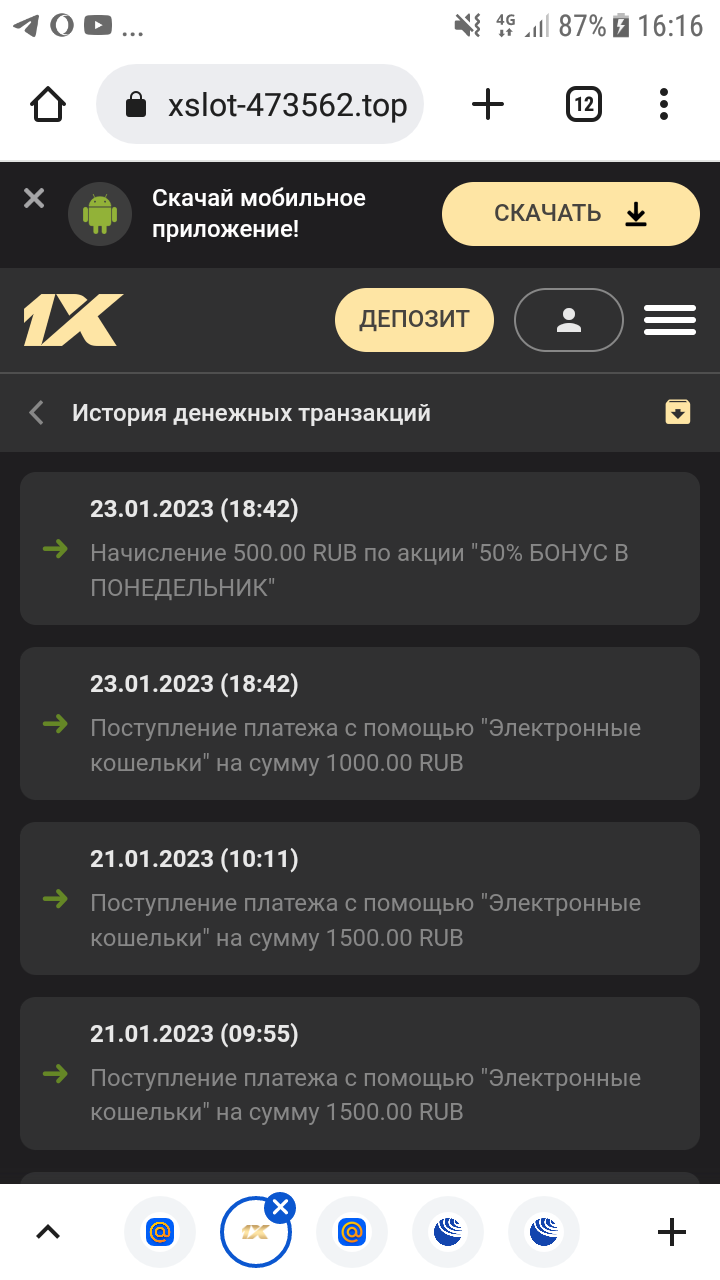This screenshot has height=1280, width=720.
Task: Open the browser overflow menu
Action: pyautogui.click(x=664, y=104)
